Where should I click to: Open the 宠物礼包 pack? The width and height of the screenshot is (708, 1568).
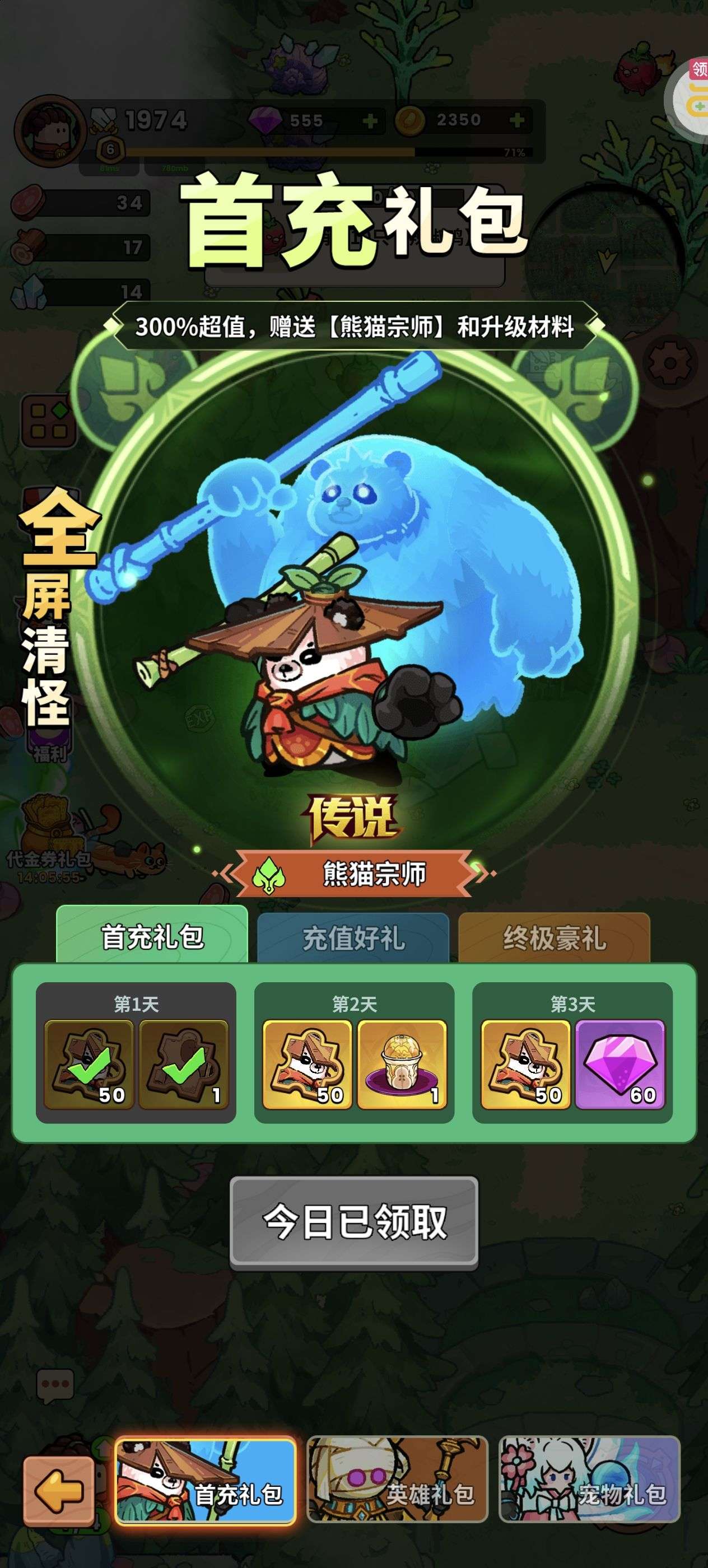(589, 1480)
